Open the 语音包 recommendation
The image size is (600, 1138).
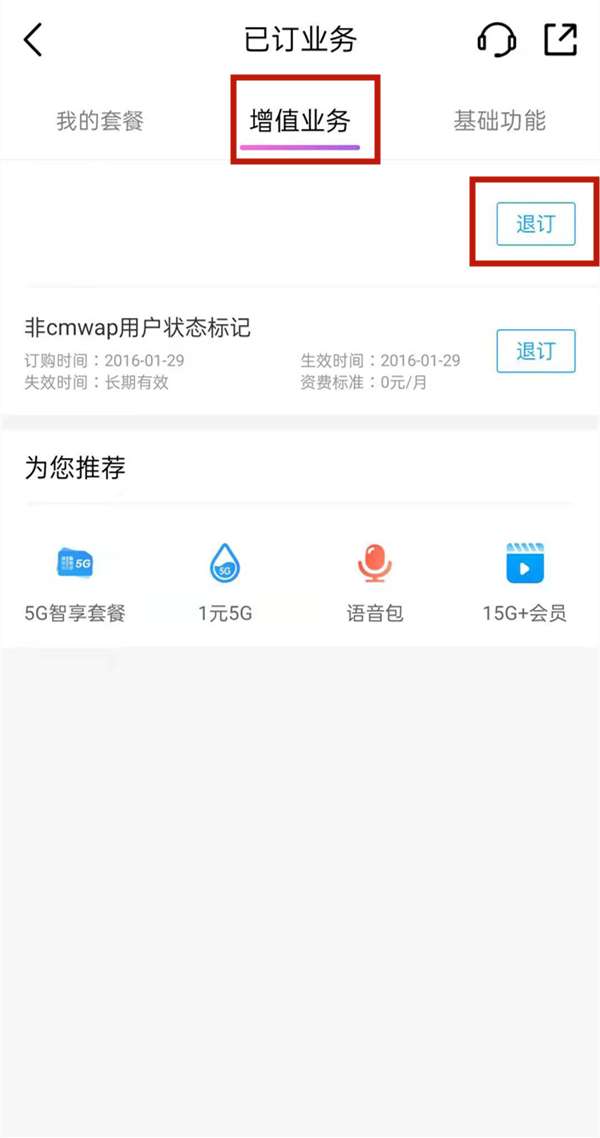click(375, 583)
